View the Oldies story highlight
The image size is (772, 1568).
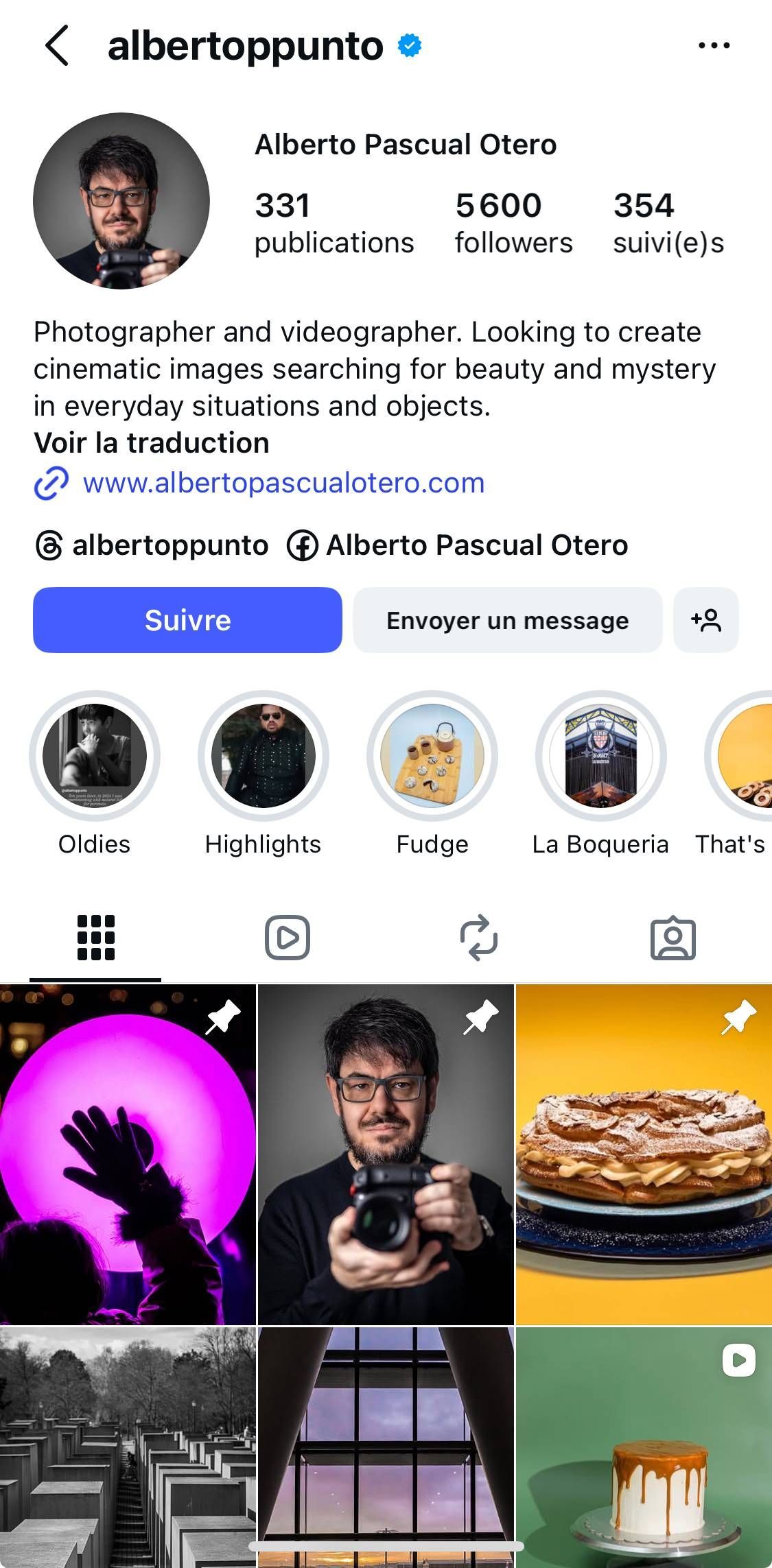[95, 756]
